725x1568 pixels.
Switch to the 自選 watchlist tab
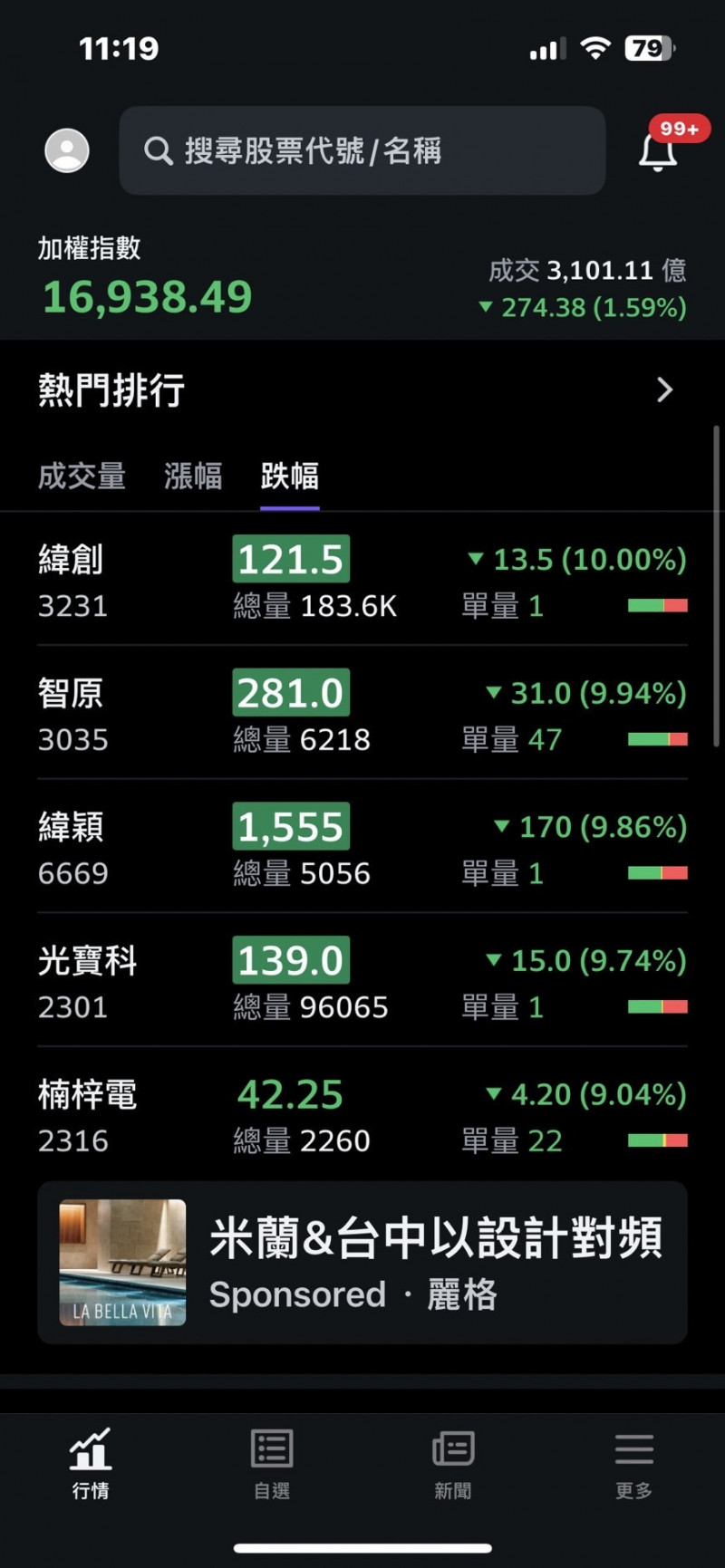tap(272, 1464)
